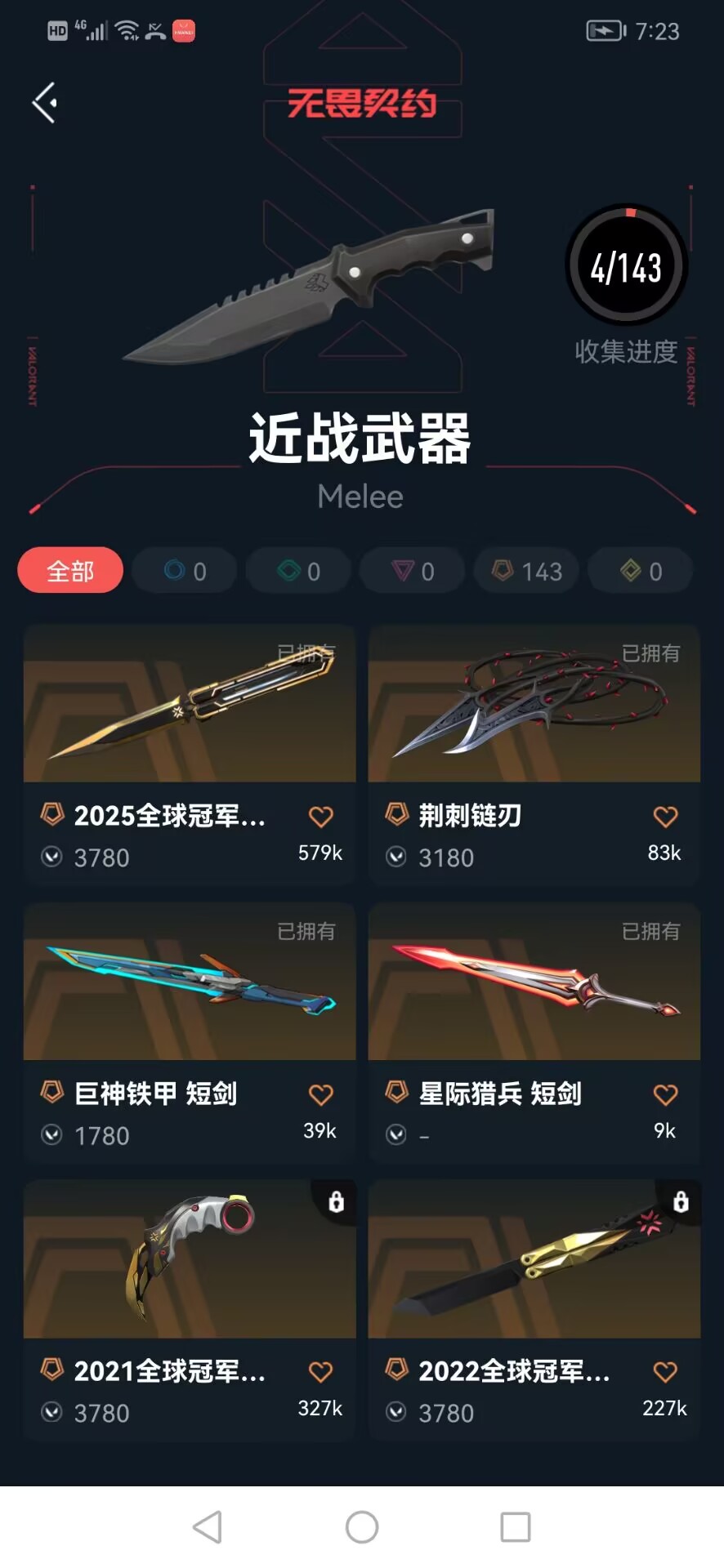Select the 全部 filter chip

point(70,571)
